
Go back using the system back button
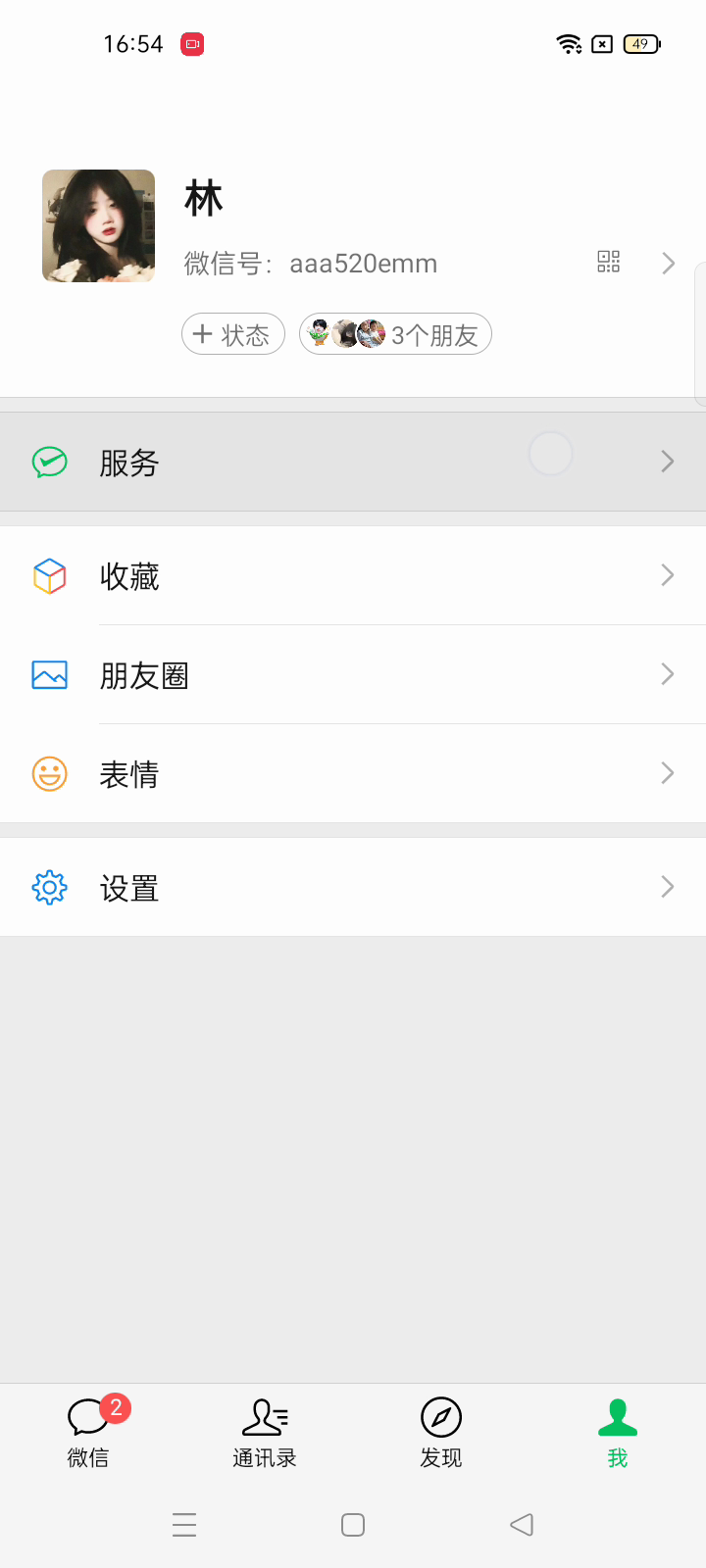pos(522,1525)
